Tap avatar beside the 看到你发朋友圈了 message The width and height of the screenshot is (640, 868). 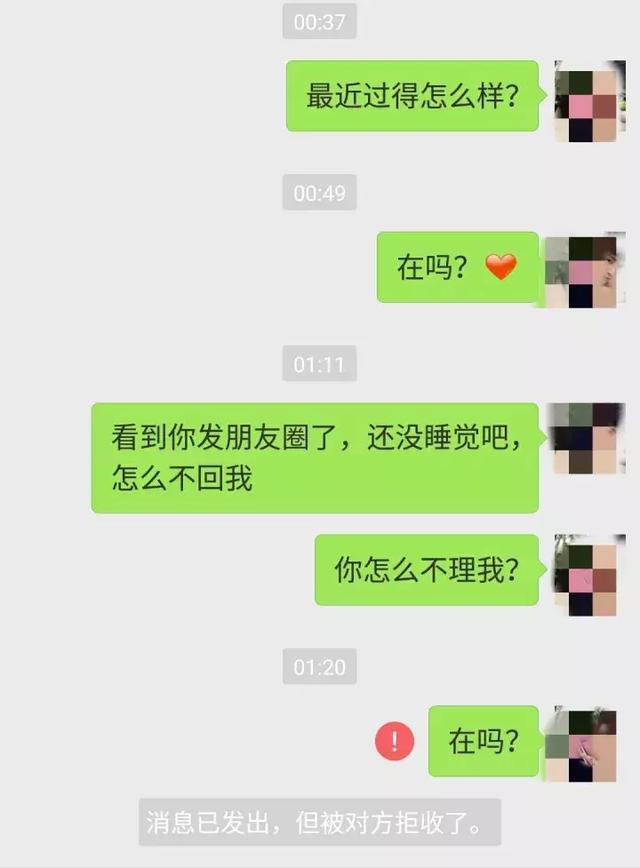pos(590,439)
